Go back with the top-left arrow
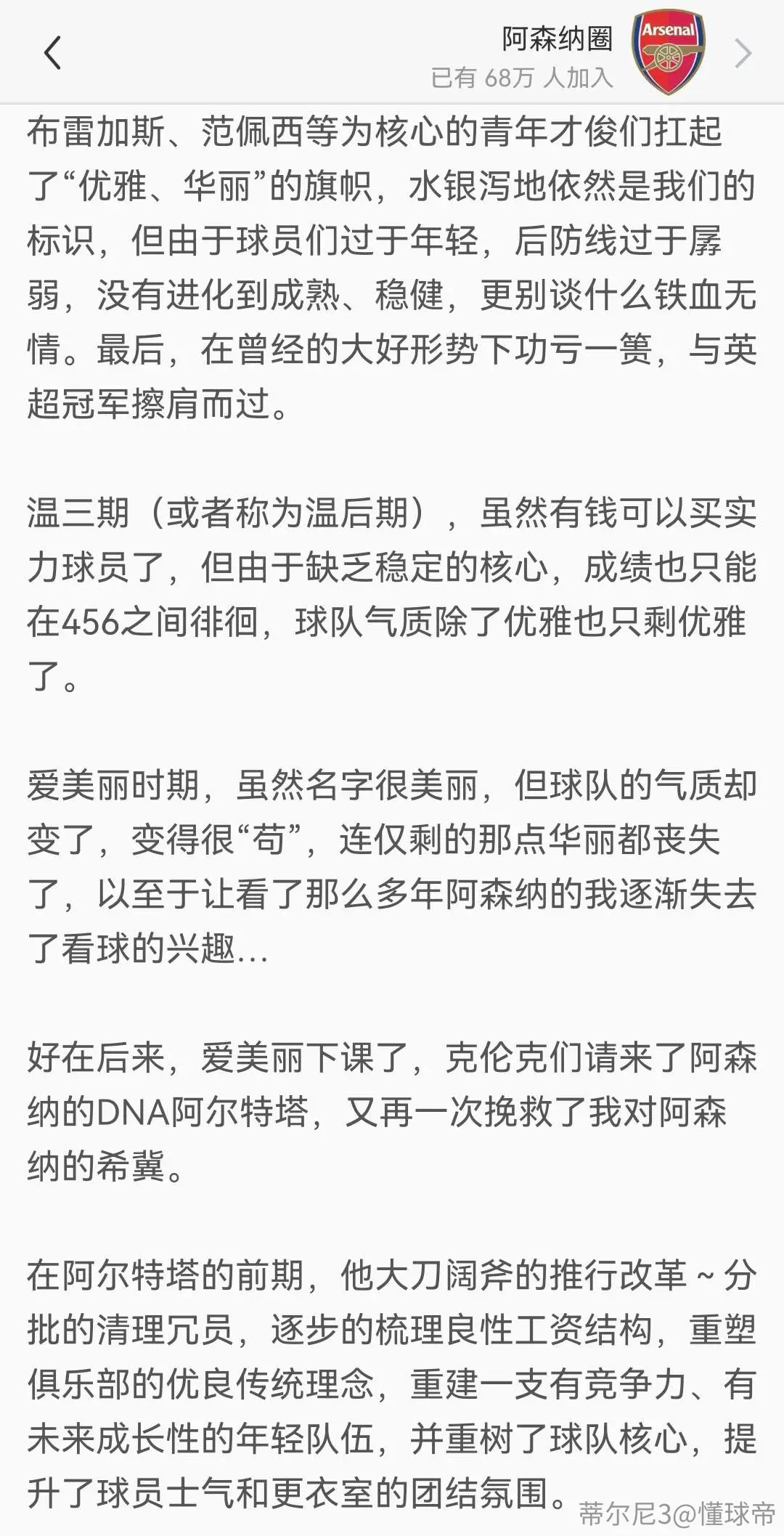This screenshot has height=1536, width=784. pyautogui.click(x=52, y=53)
